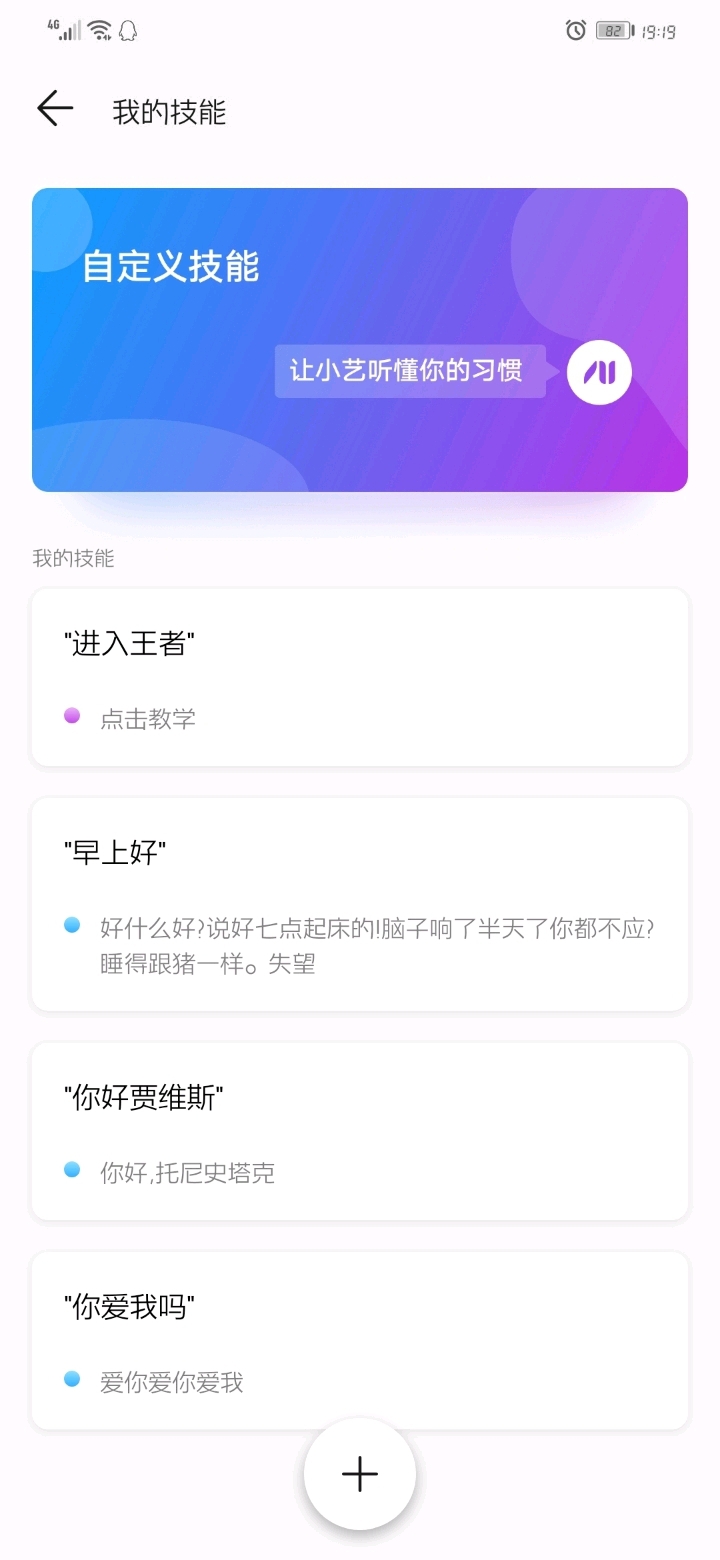This screenshot has width=720, height=1560.
Task: Open the "进入王者" skill card
Action: click(x=360, y=677)
